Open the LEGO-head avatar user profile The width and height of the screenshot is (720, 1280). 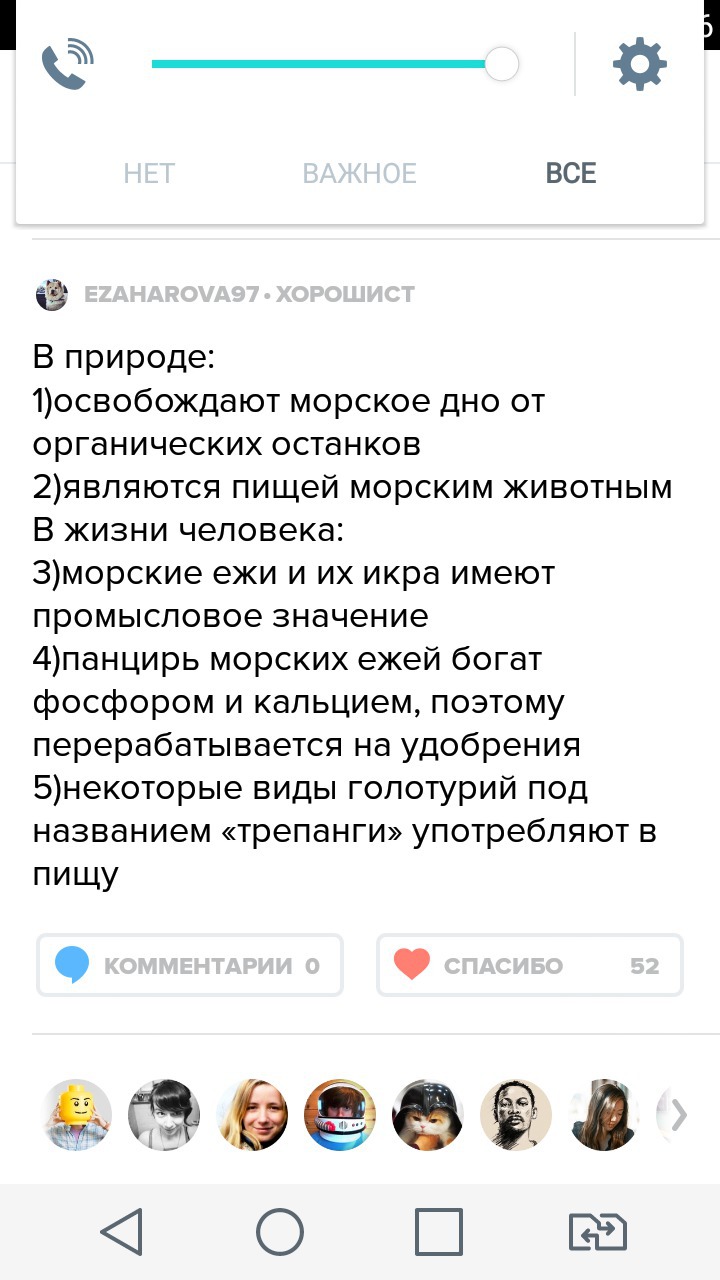tap(77, 1114)
